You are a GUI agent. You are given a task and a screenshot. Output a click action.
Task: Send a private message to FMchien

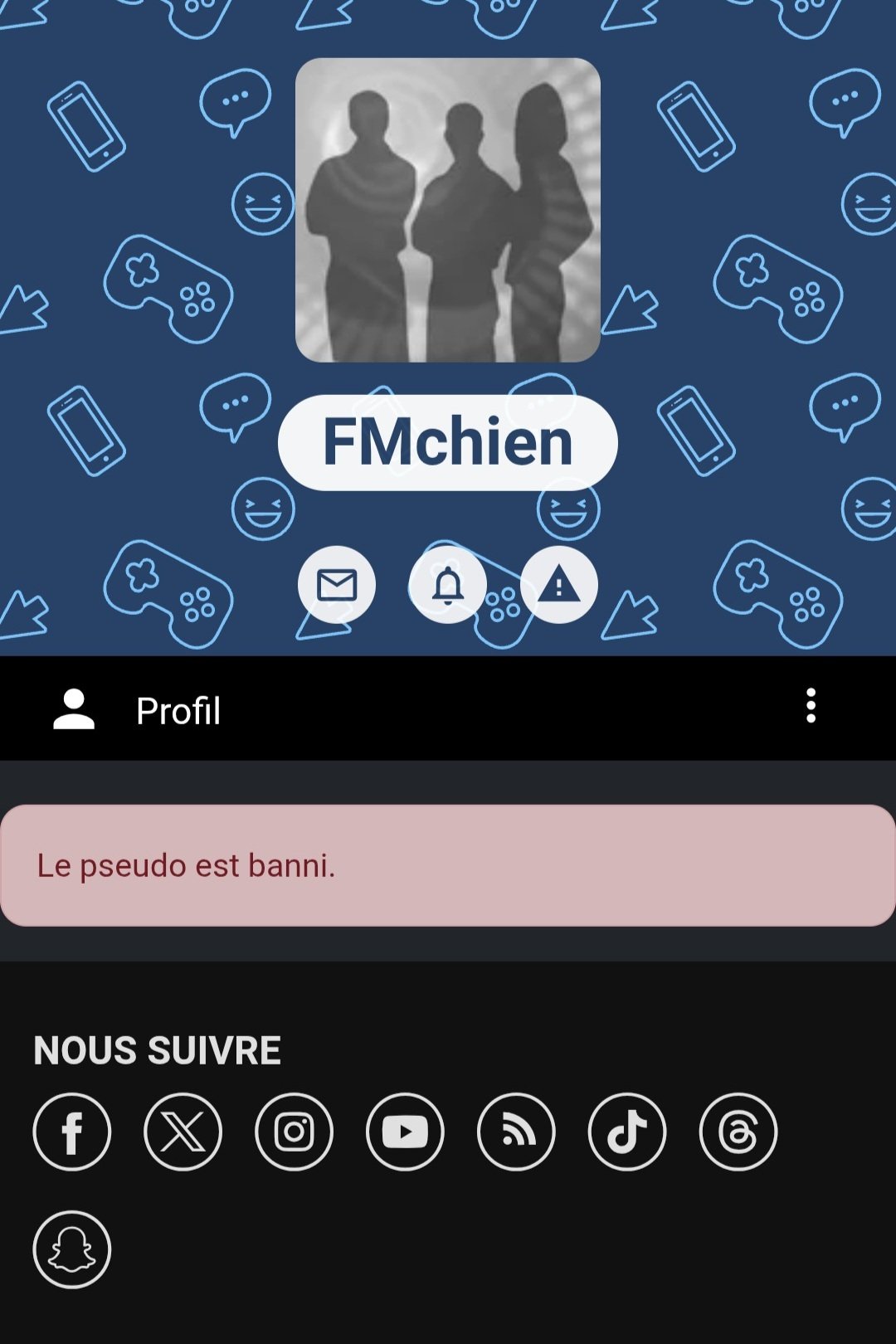point(337,585)
